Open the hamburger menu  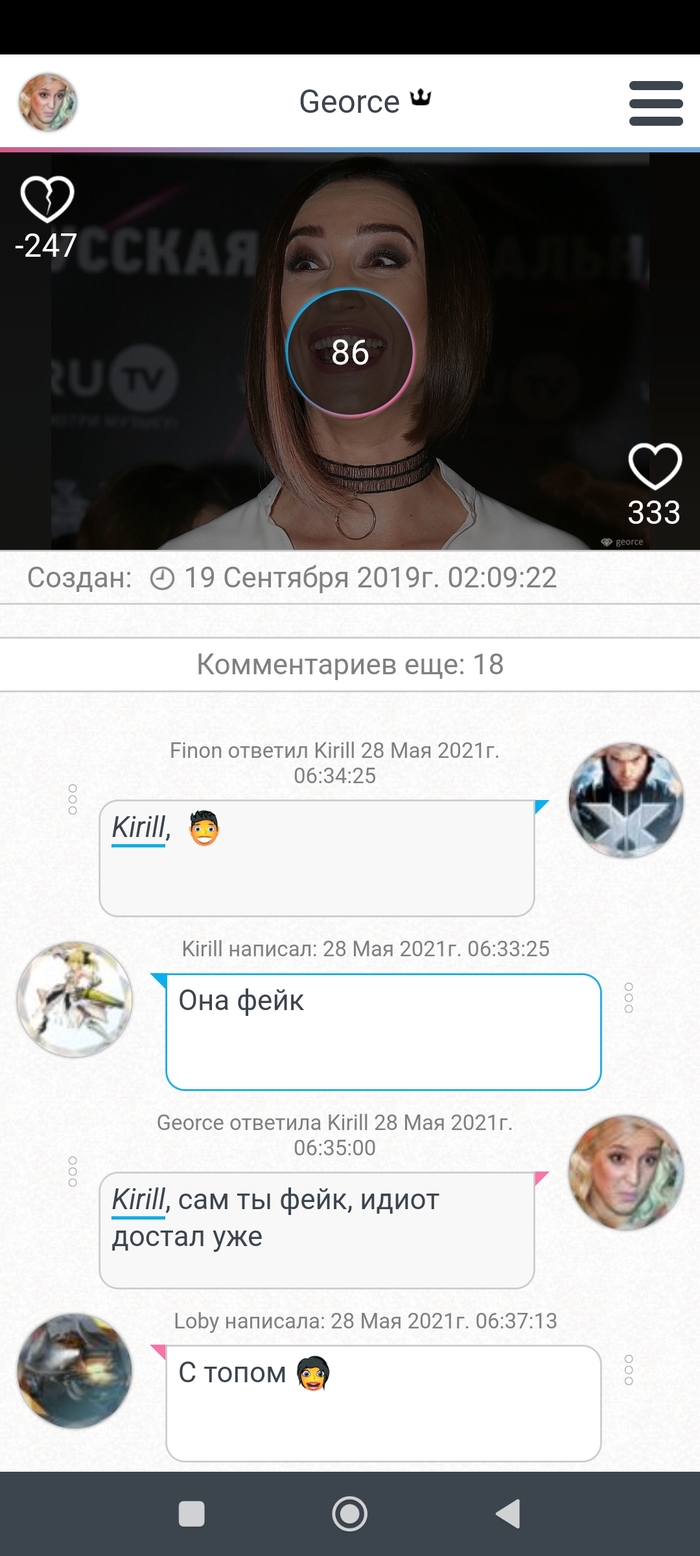tap(655, 102)
